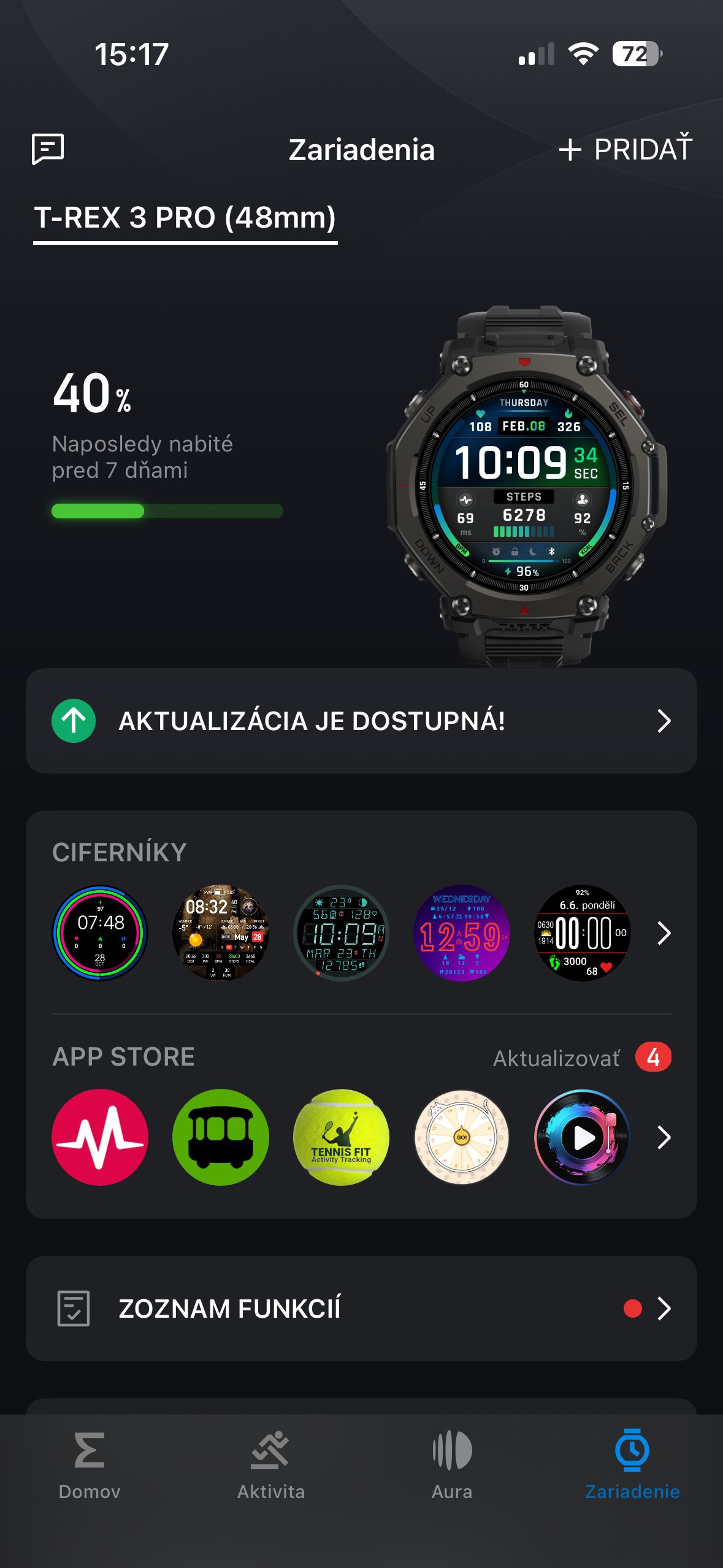Tap PRIDAŤ to add a device
Viewport: 723px width, 1568px height.
(625, 149)
